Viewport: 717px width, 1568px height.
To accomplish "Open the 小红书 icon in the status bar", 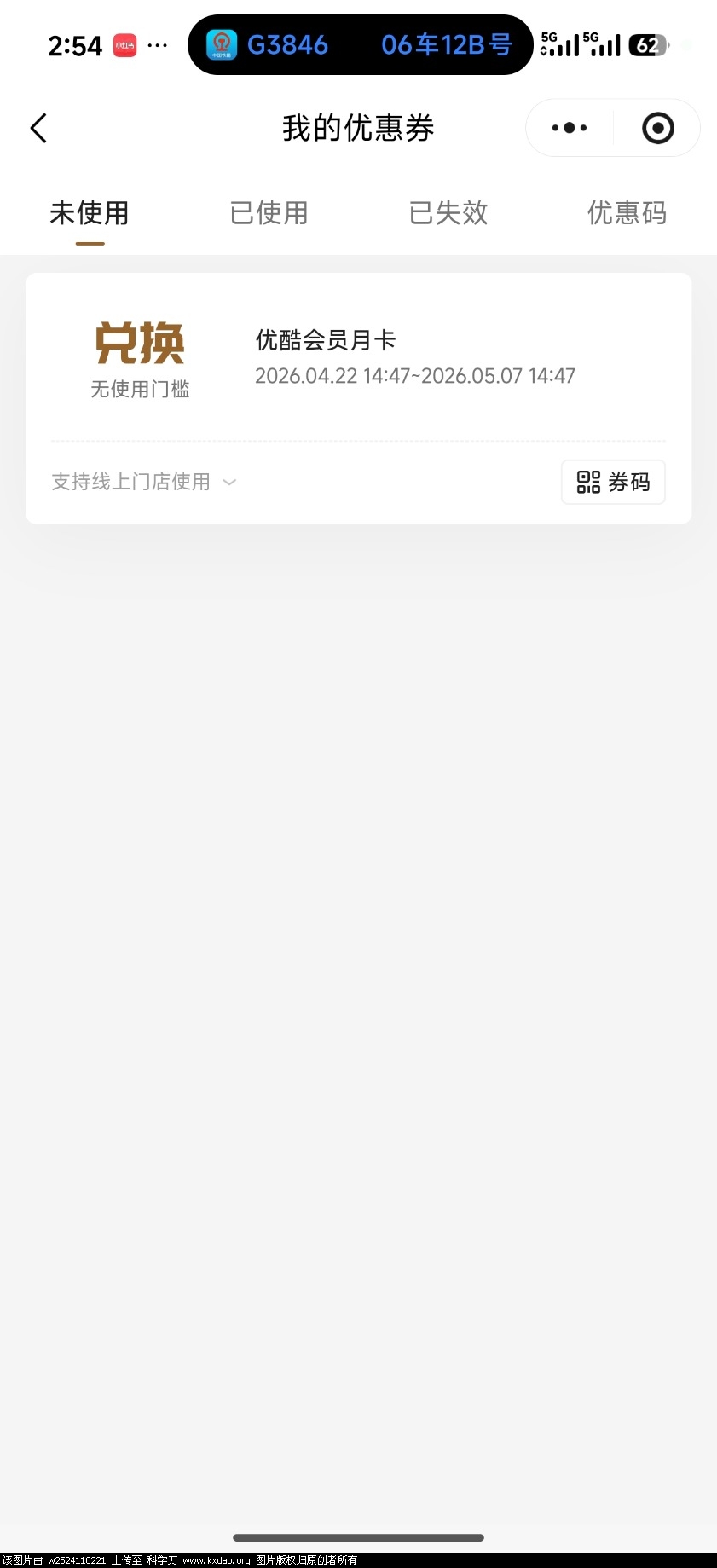I will pyautogui.click(x=124, y=44).
